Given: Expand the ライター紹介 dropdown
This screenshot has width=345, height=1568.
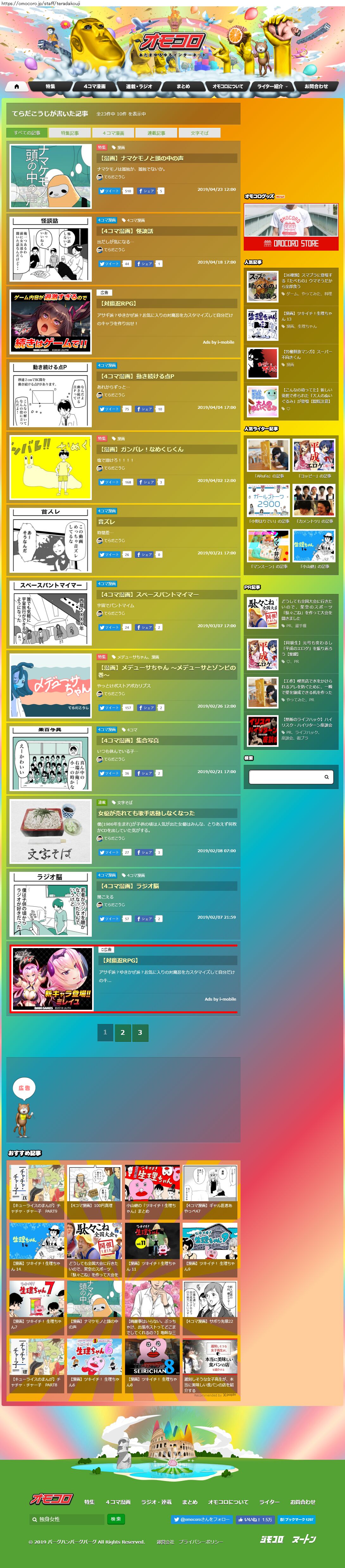Looking at the screenshot, I should pyautogui.click(x=271, y=86).
